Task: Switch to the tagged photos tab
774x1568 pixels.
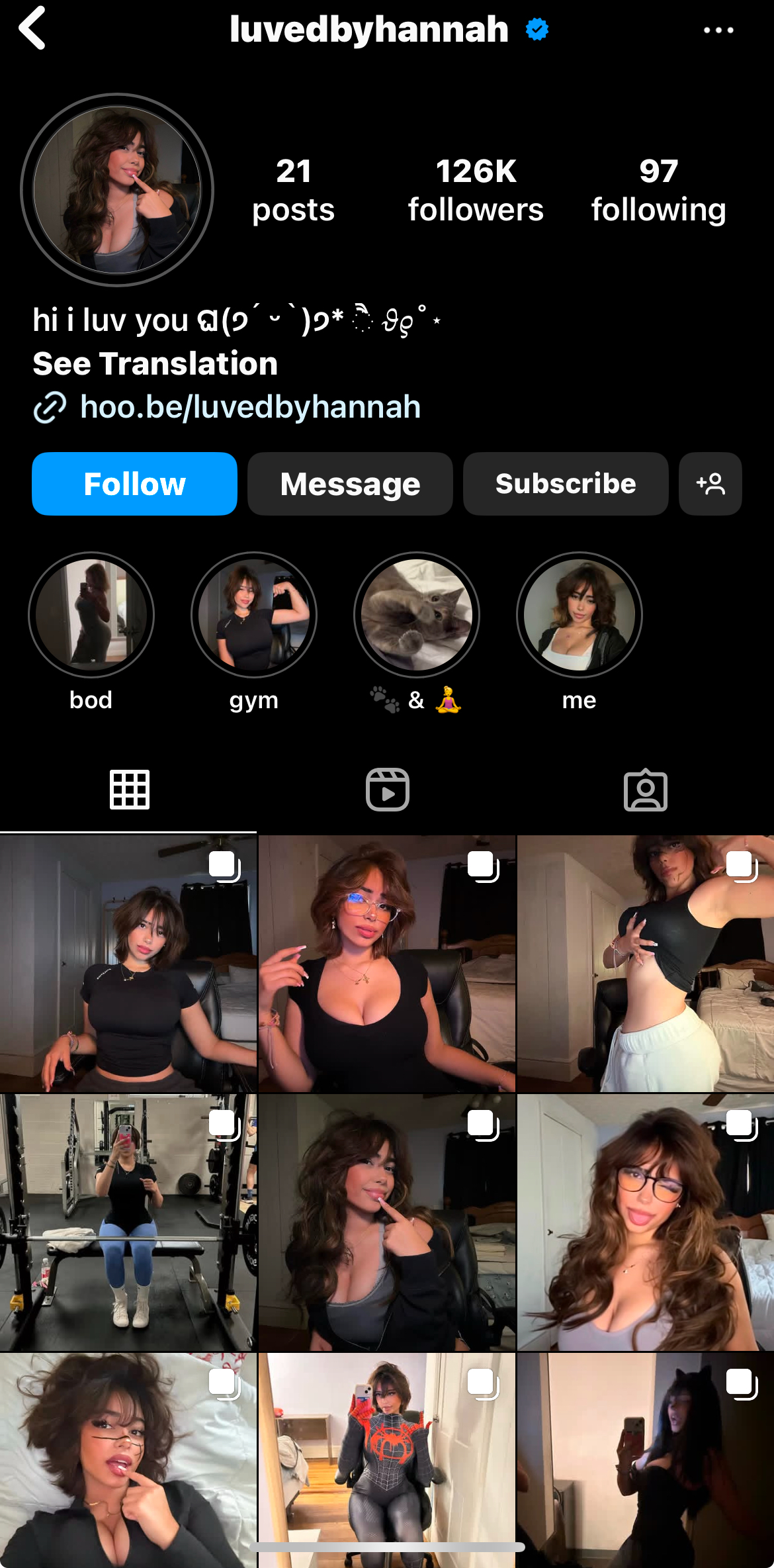Action: 645,790
